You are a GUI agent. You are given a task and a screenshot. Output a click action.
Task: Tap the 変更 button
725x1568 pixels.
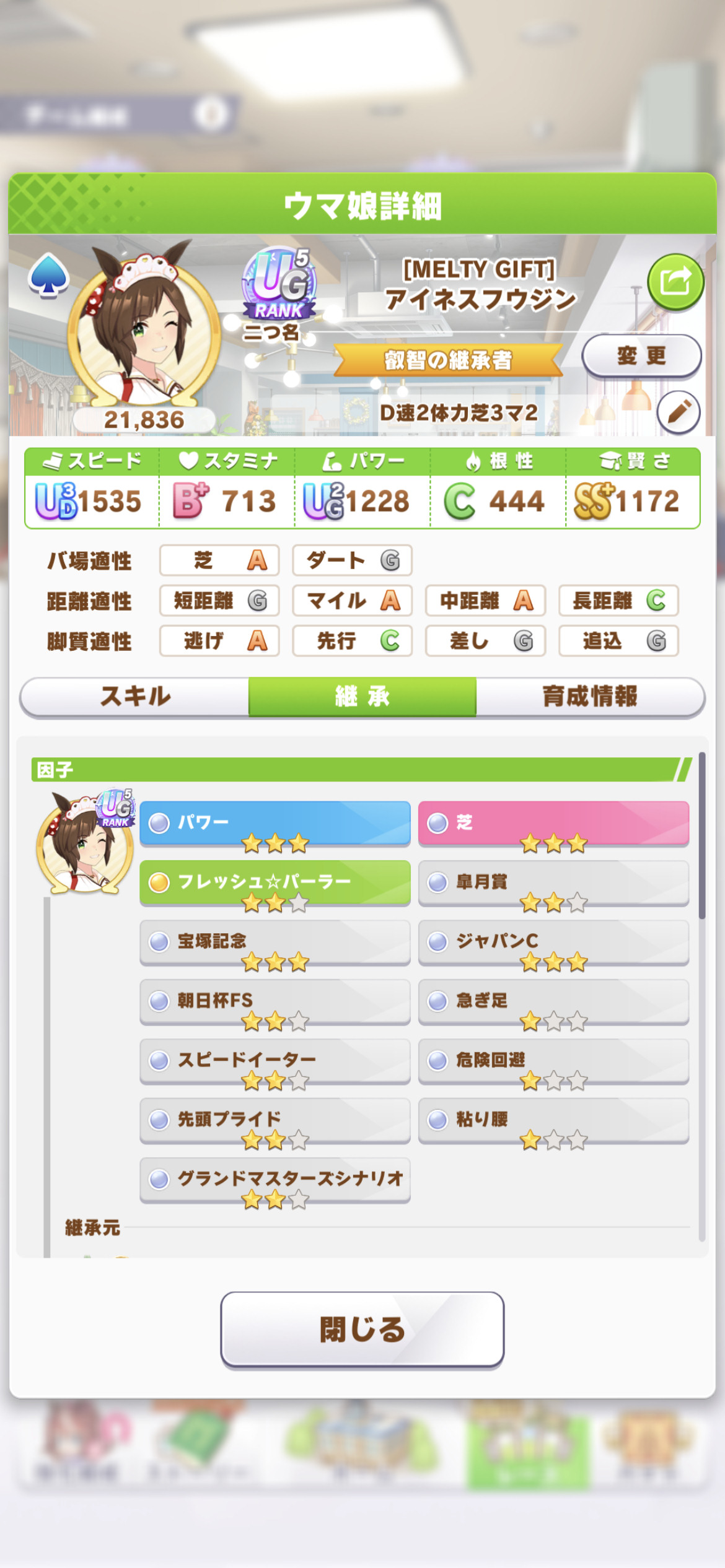(641, 356)
